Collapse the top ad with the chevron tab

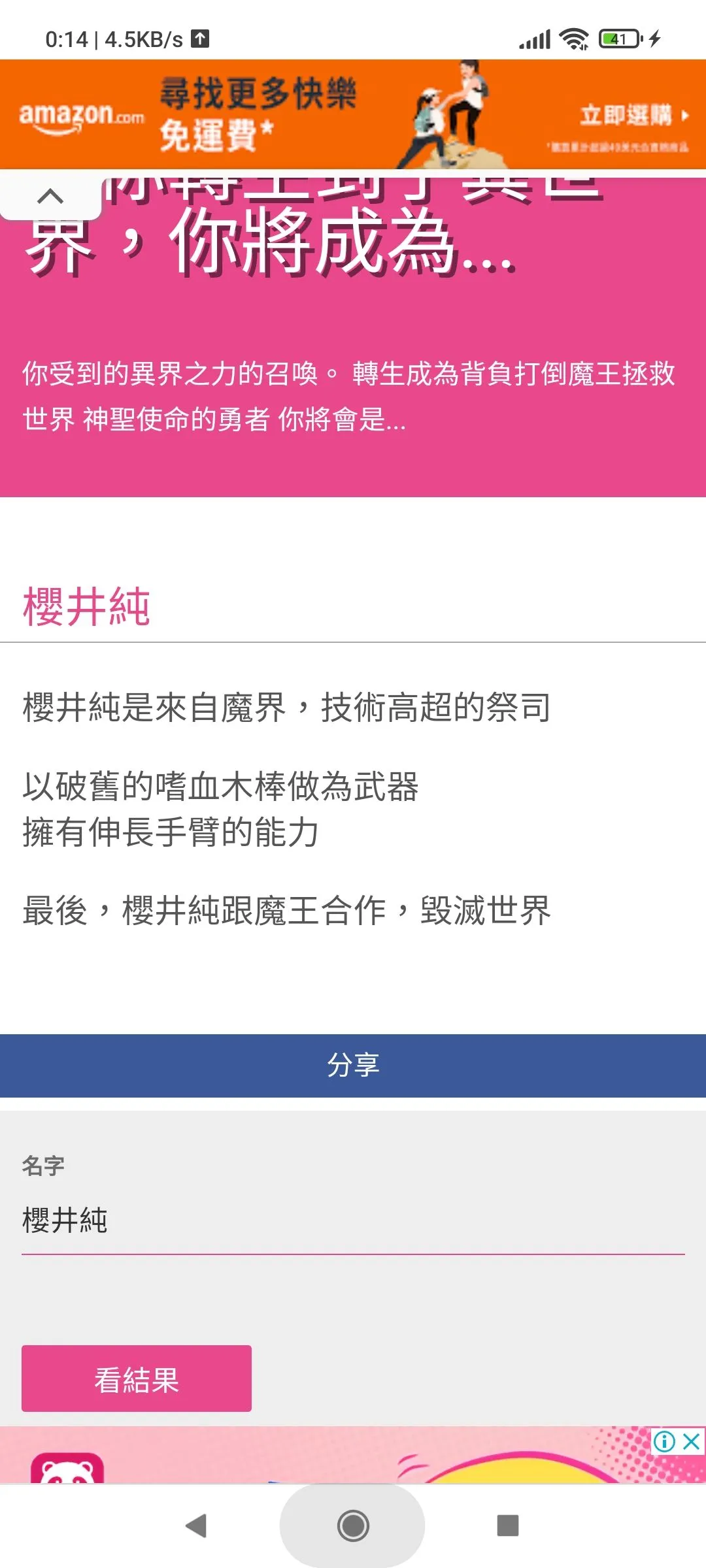[50, 196]
